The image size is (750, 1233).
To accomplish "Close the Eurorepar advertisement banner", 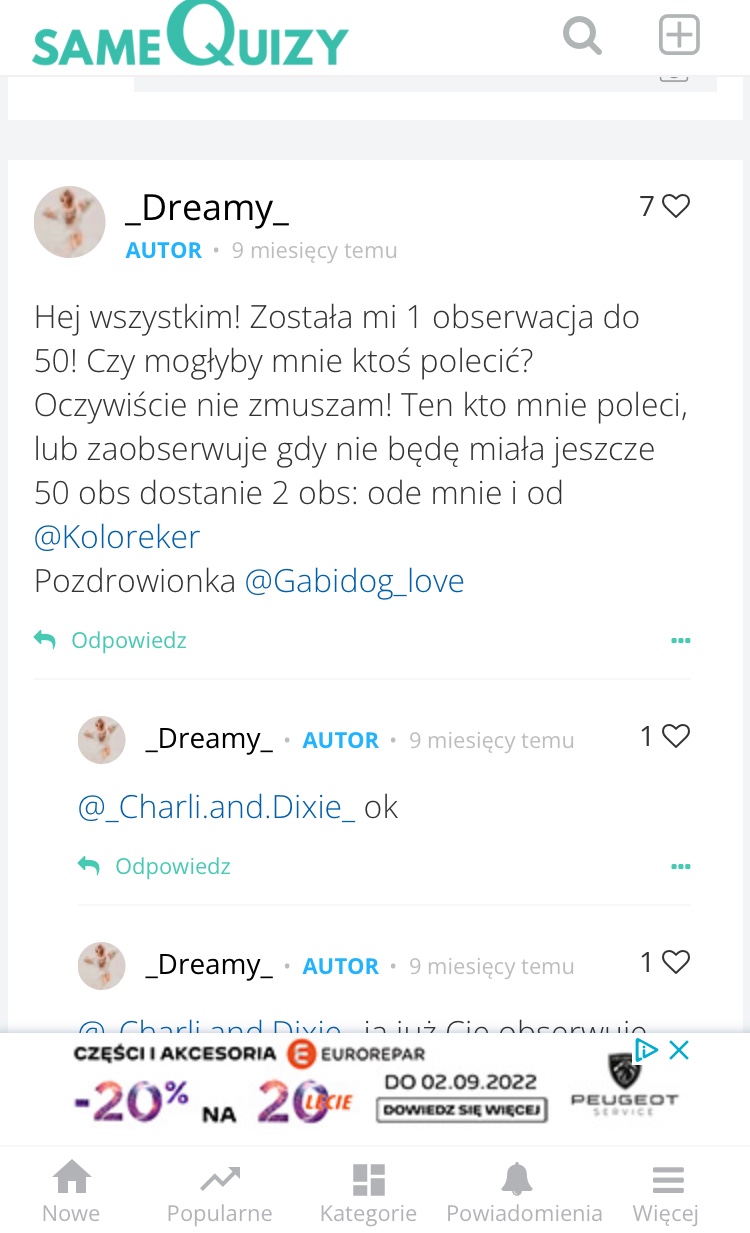I will coord(679,1050).
